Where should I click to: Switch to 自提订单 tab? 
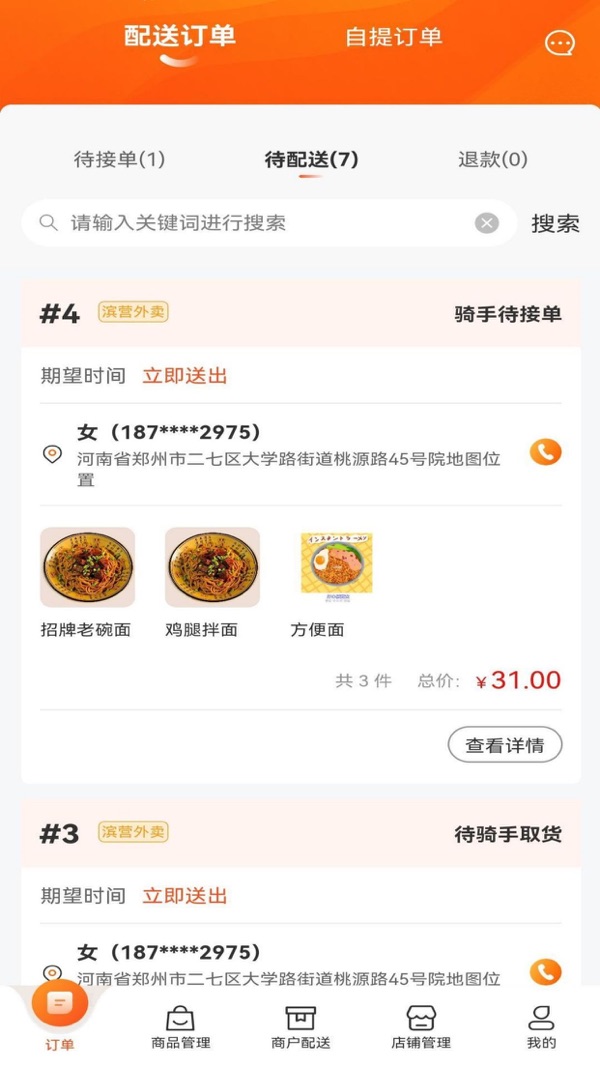click(393, 37)
